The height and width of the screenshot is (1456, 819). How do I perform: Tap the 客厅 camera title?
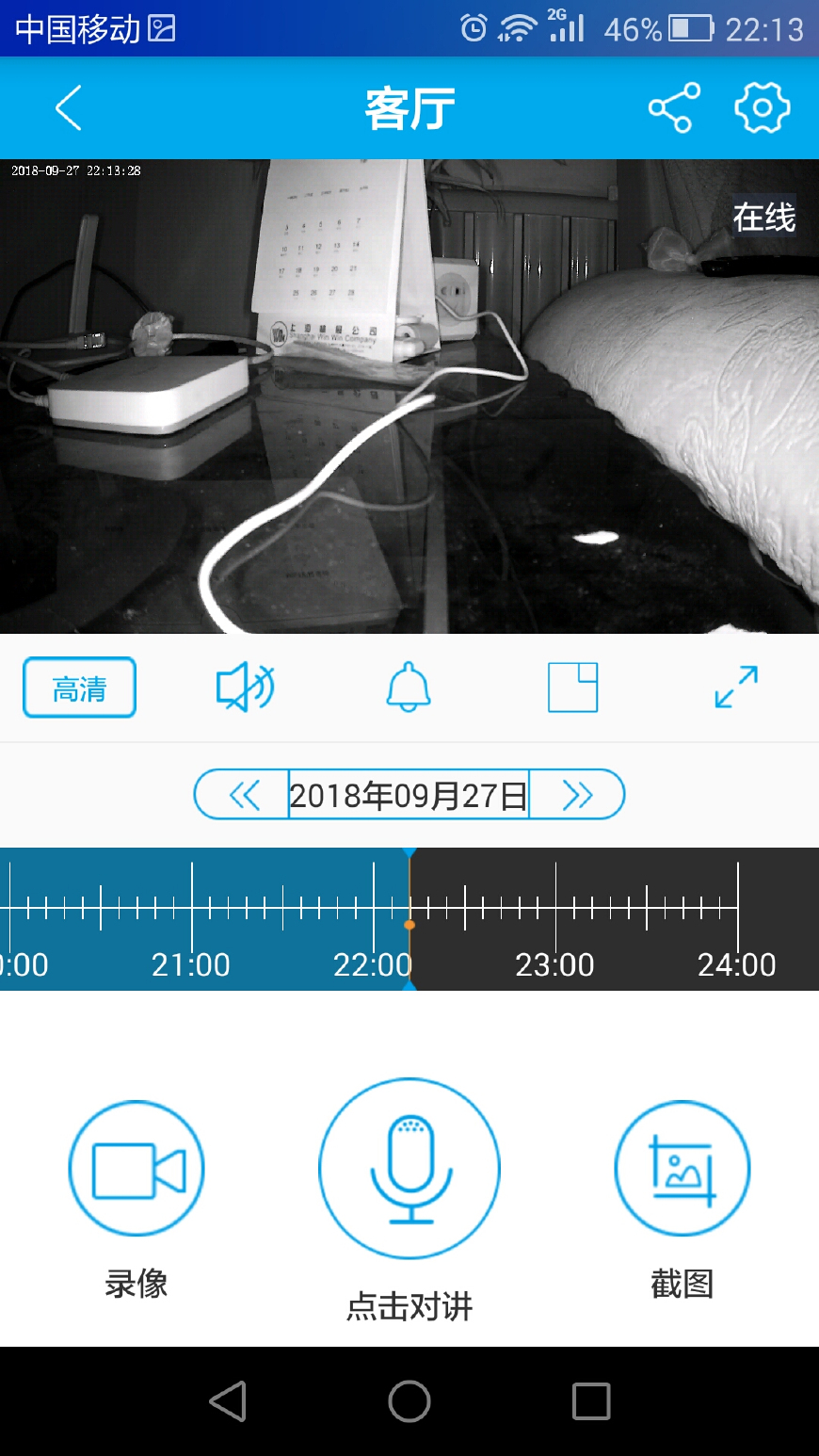pos(409,107)
